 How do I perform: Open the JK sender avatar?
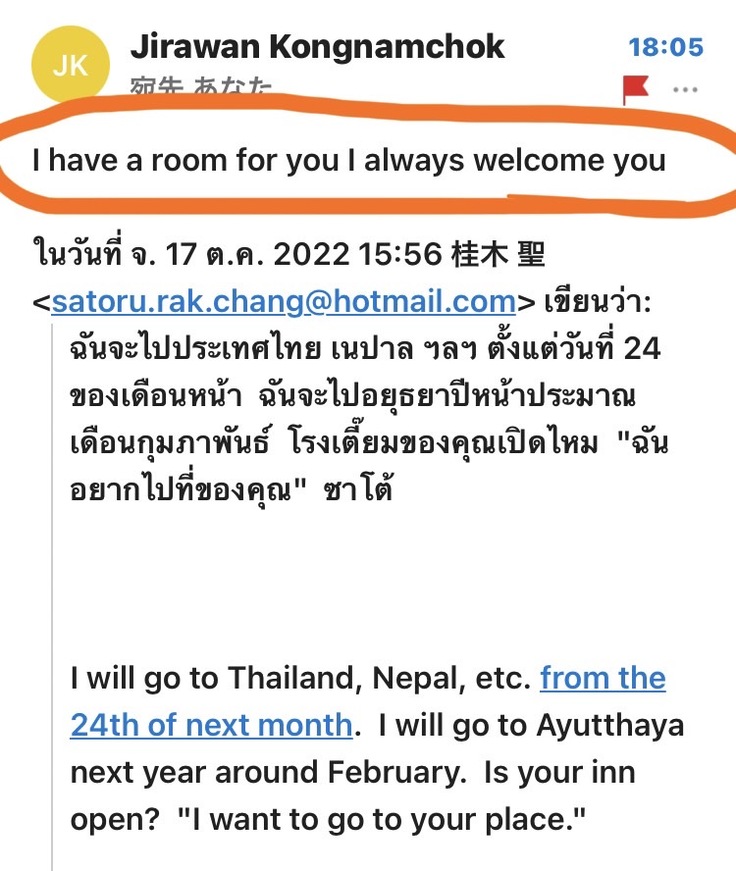pyautogui.click(x=71, y=66)
